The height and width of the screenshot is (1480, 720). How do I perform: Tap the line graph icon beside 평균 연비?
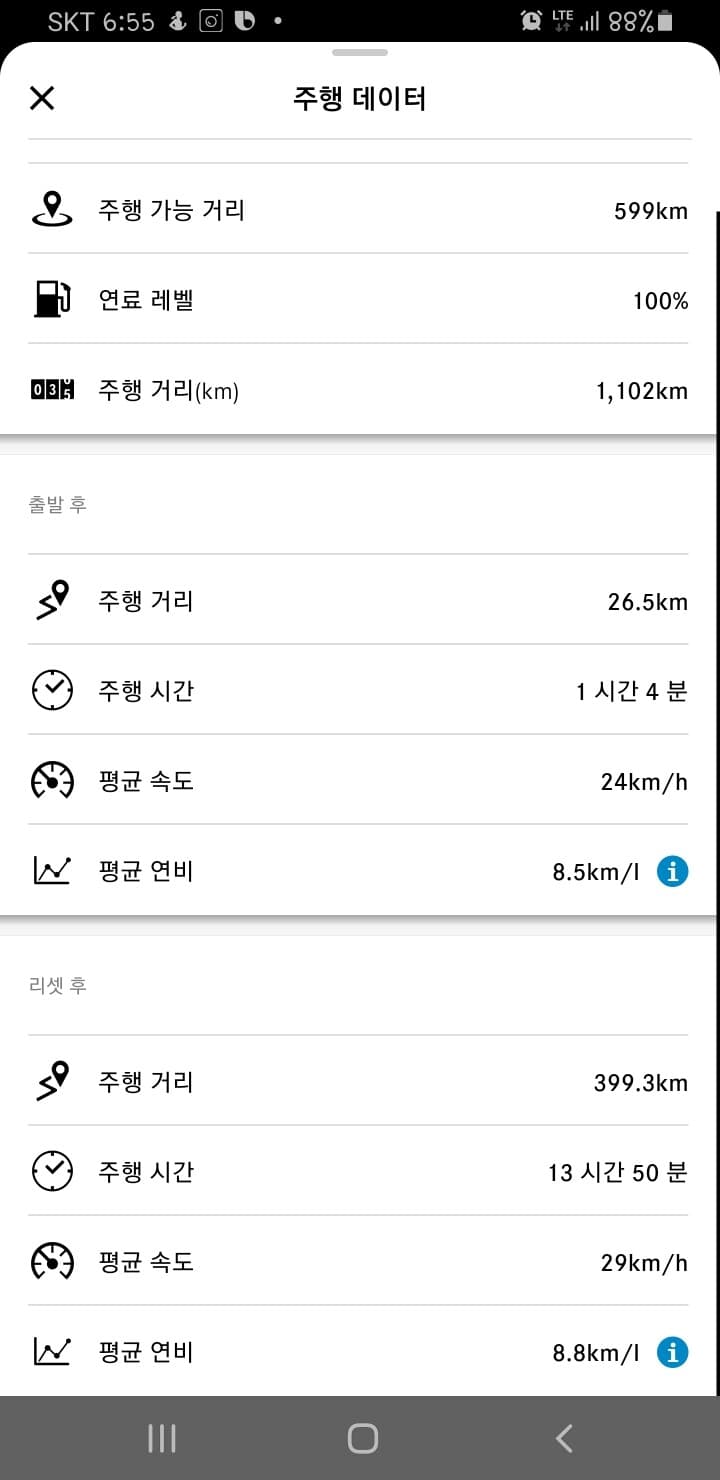click(52, 869)
